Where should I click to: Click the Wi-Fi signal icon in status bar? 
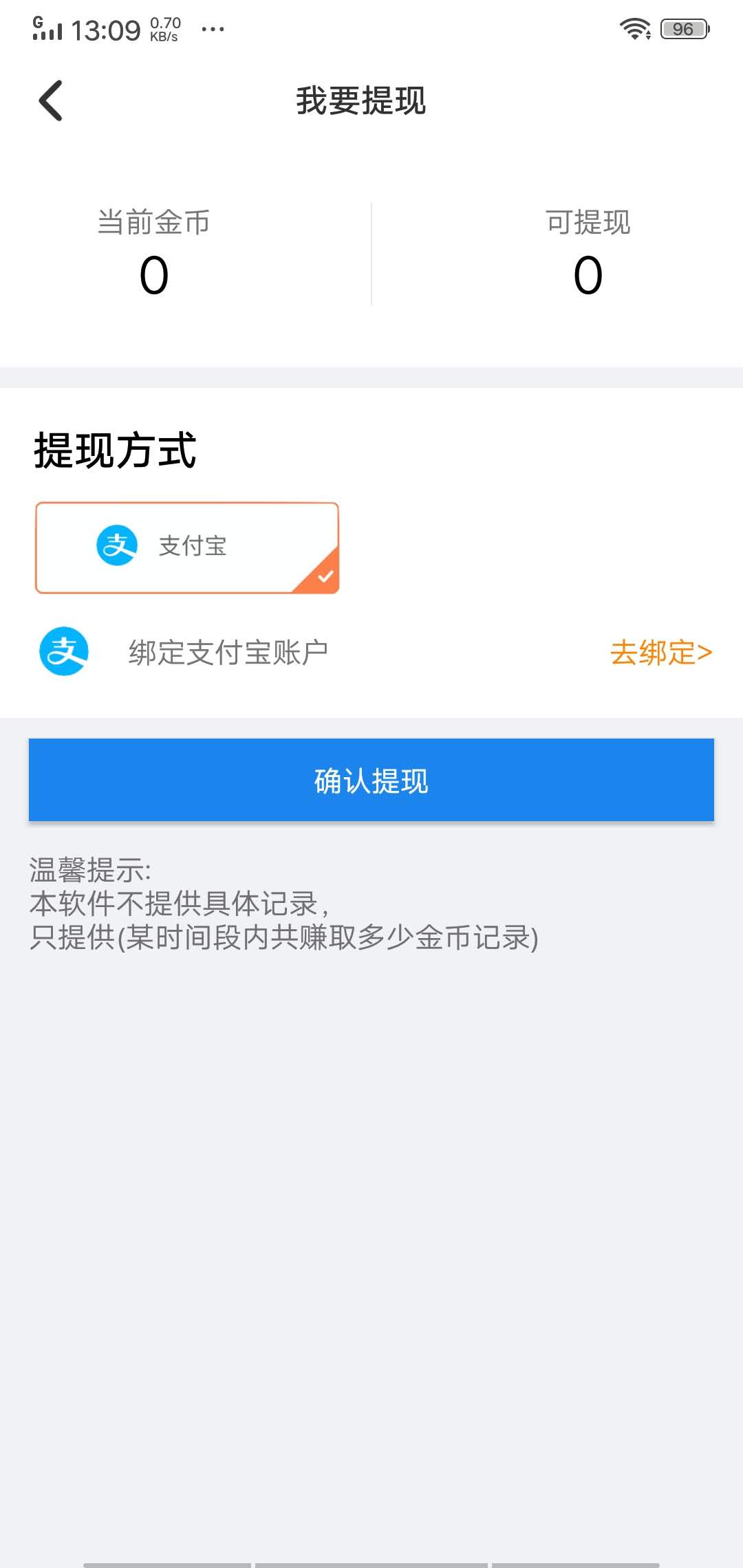634,28
